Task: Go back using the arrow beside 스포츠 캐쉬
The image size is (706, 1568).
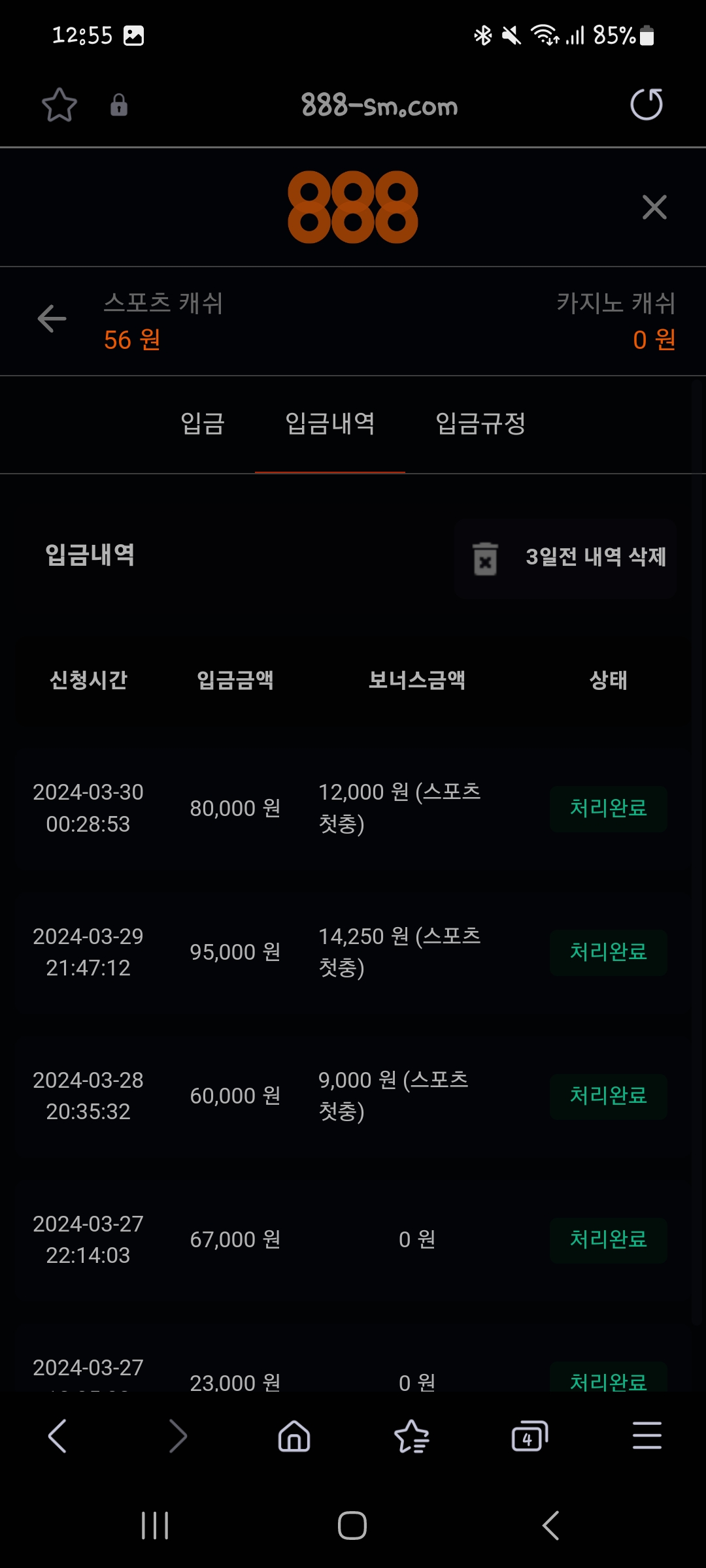Action: tap(52, 319)
